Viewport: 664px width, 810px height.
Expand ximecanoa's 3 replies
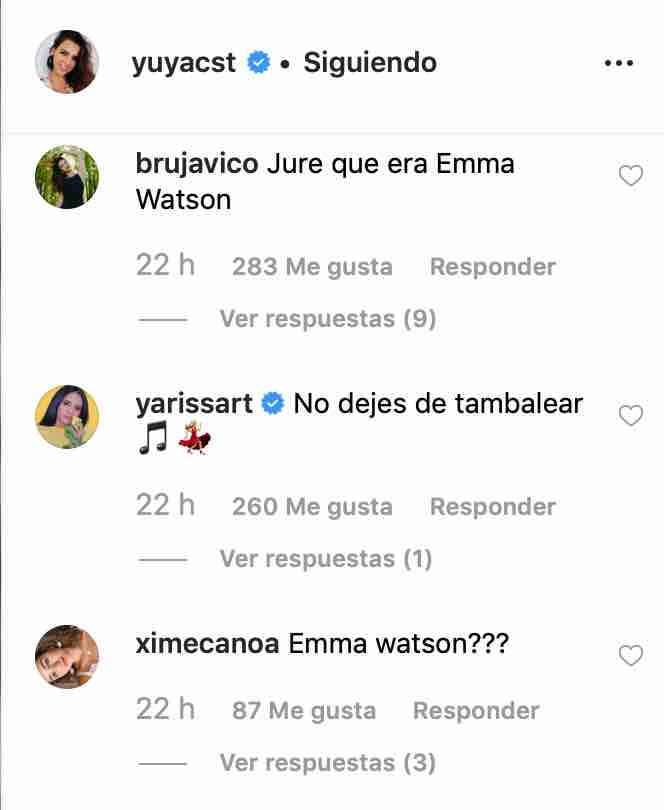click(327, 762)
